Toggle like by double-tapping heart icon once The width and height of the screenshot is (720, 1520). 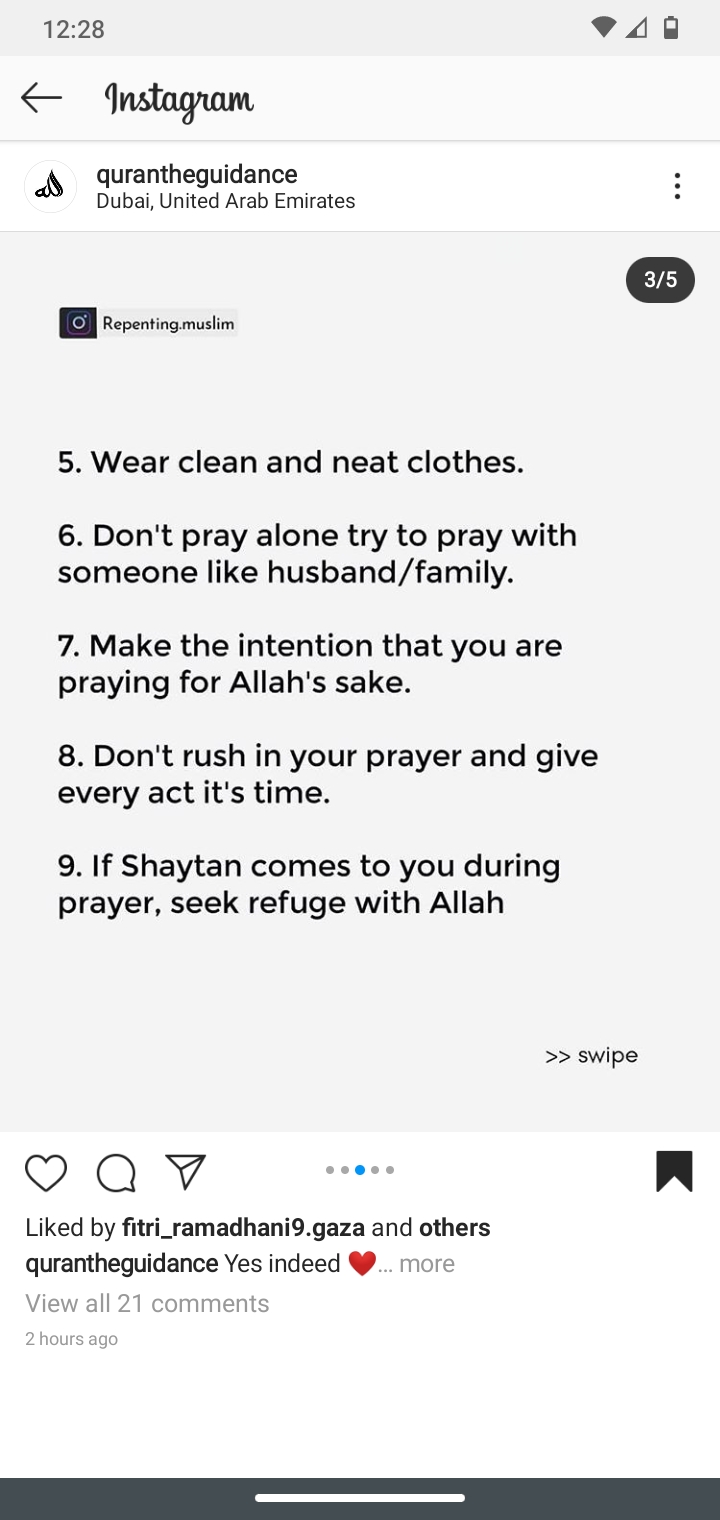tap(45, 1172)
